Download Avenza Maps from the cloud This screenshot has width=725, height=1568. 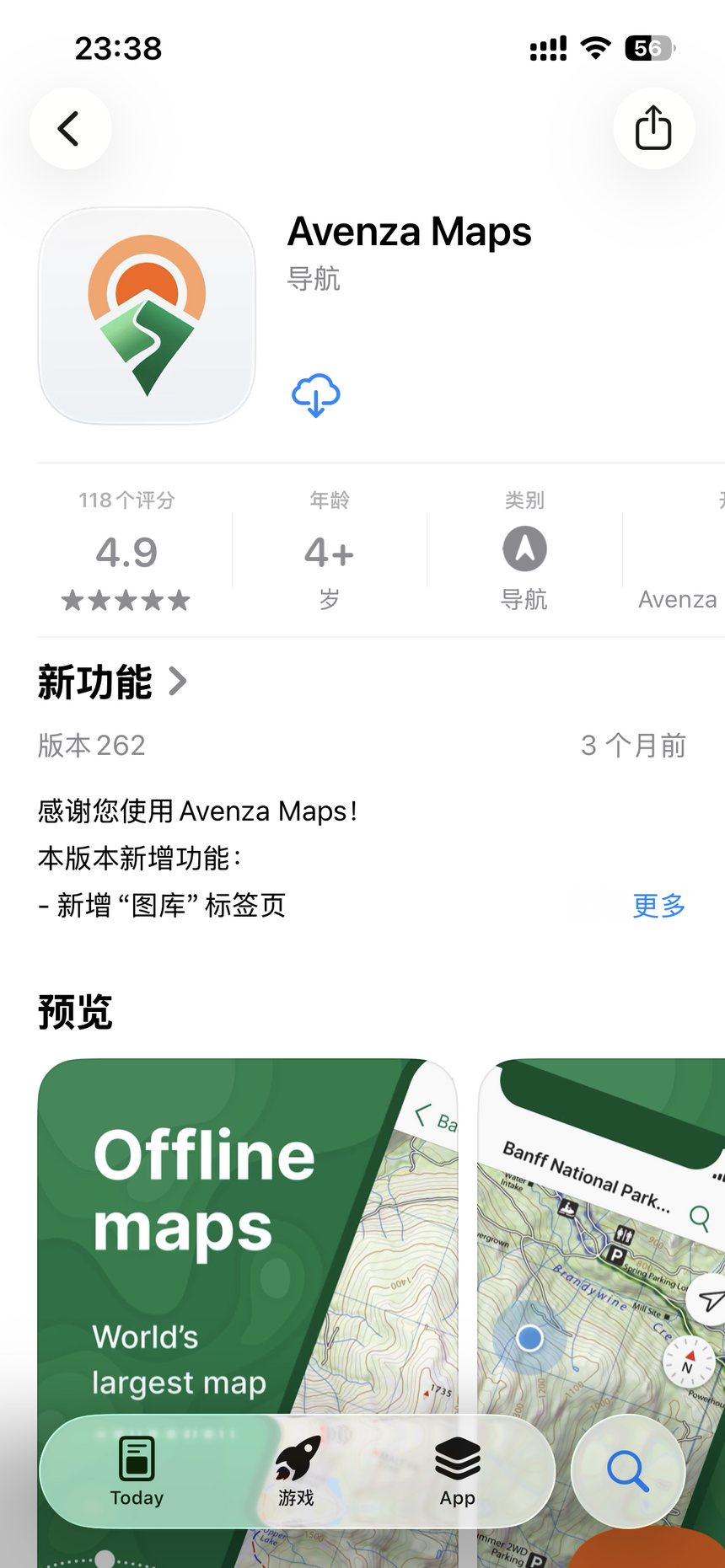pyautogui.click(x=316, y=395)
